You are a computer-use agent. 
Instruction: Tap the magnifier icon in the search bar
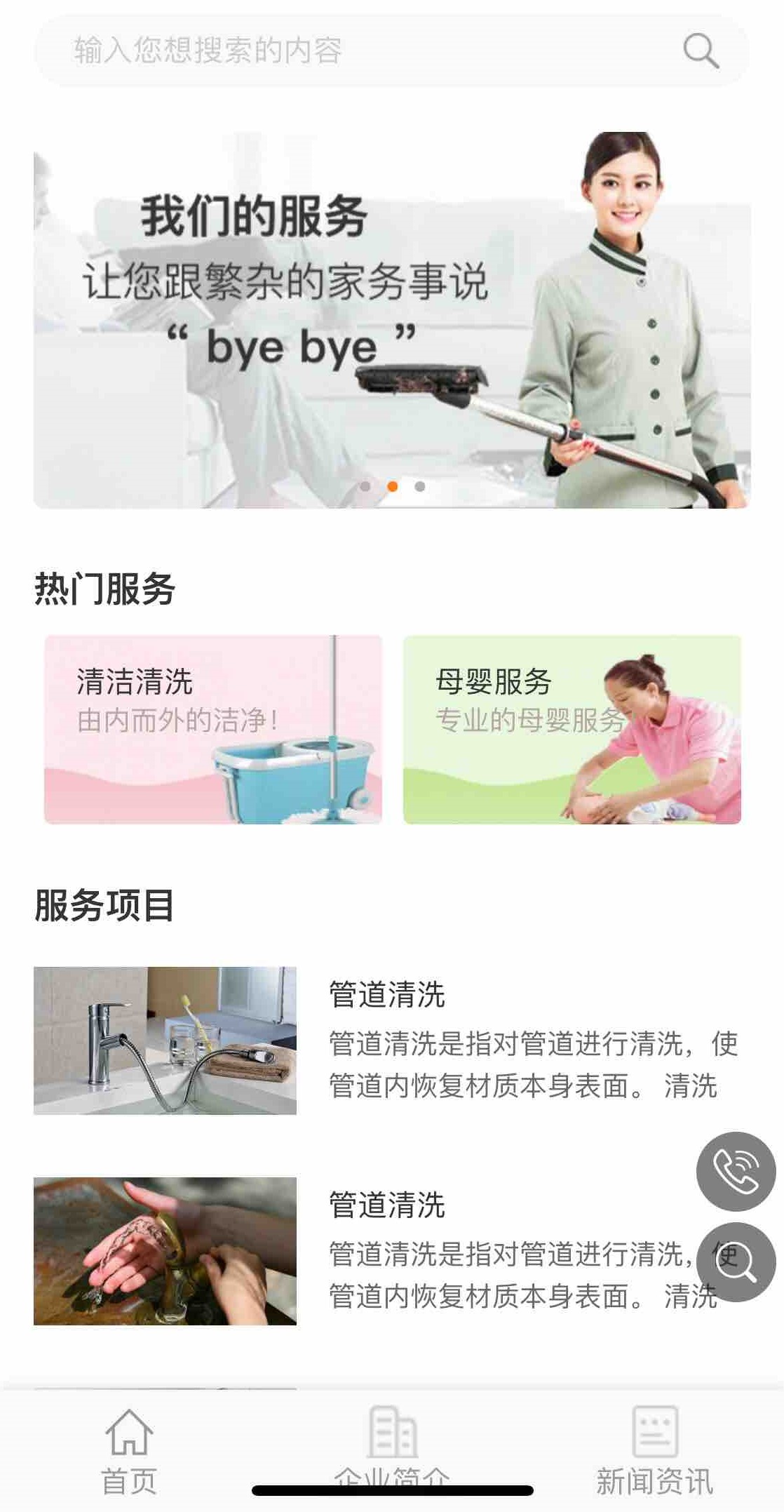click(x=701, y=51)
